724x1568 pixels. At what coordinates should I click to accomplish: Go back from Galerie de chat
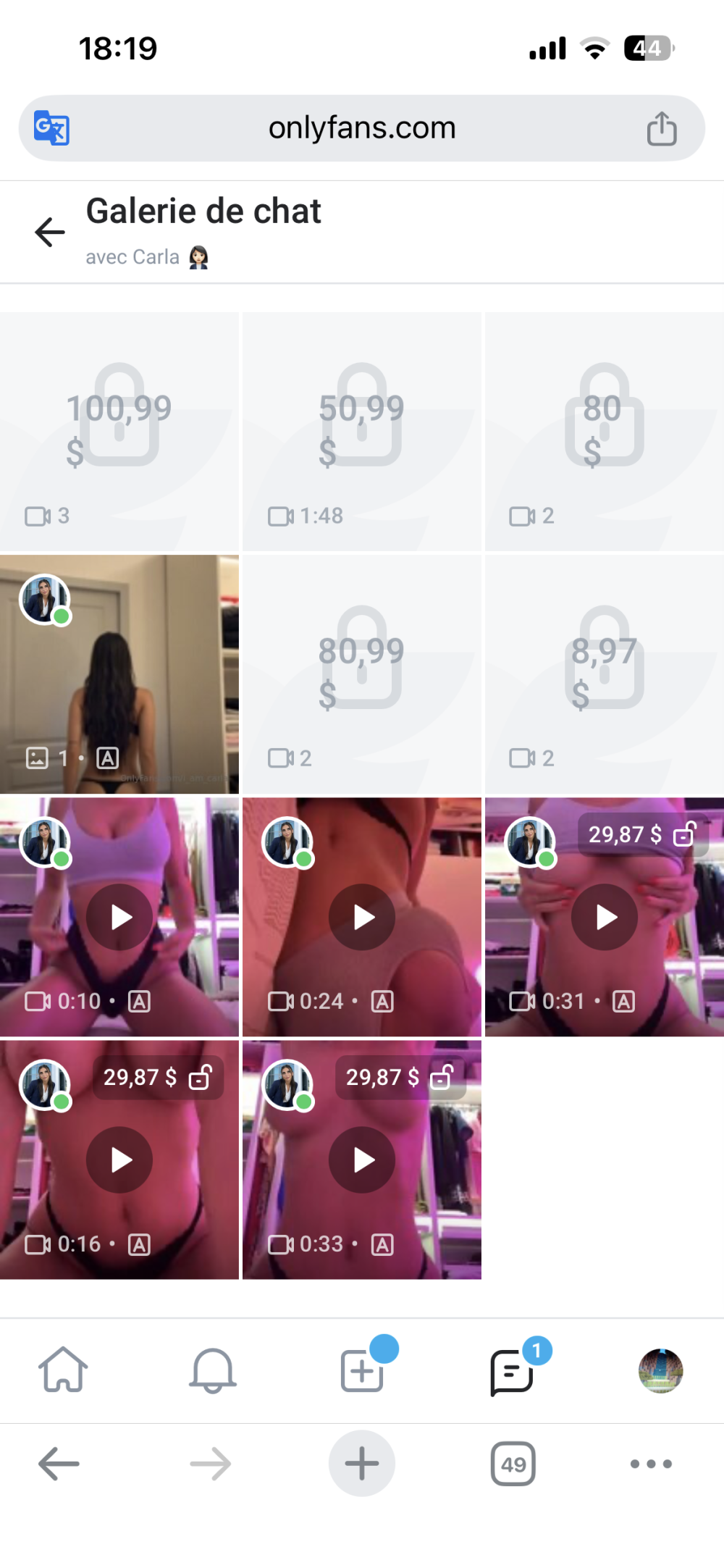click(50, 232)
